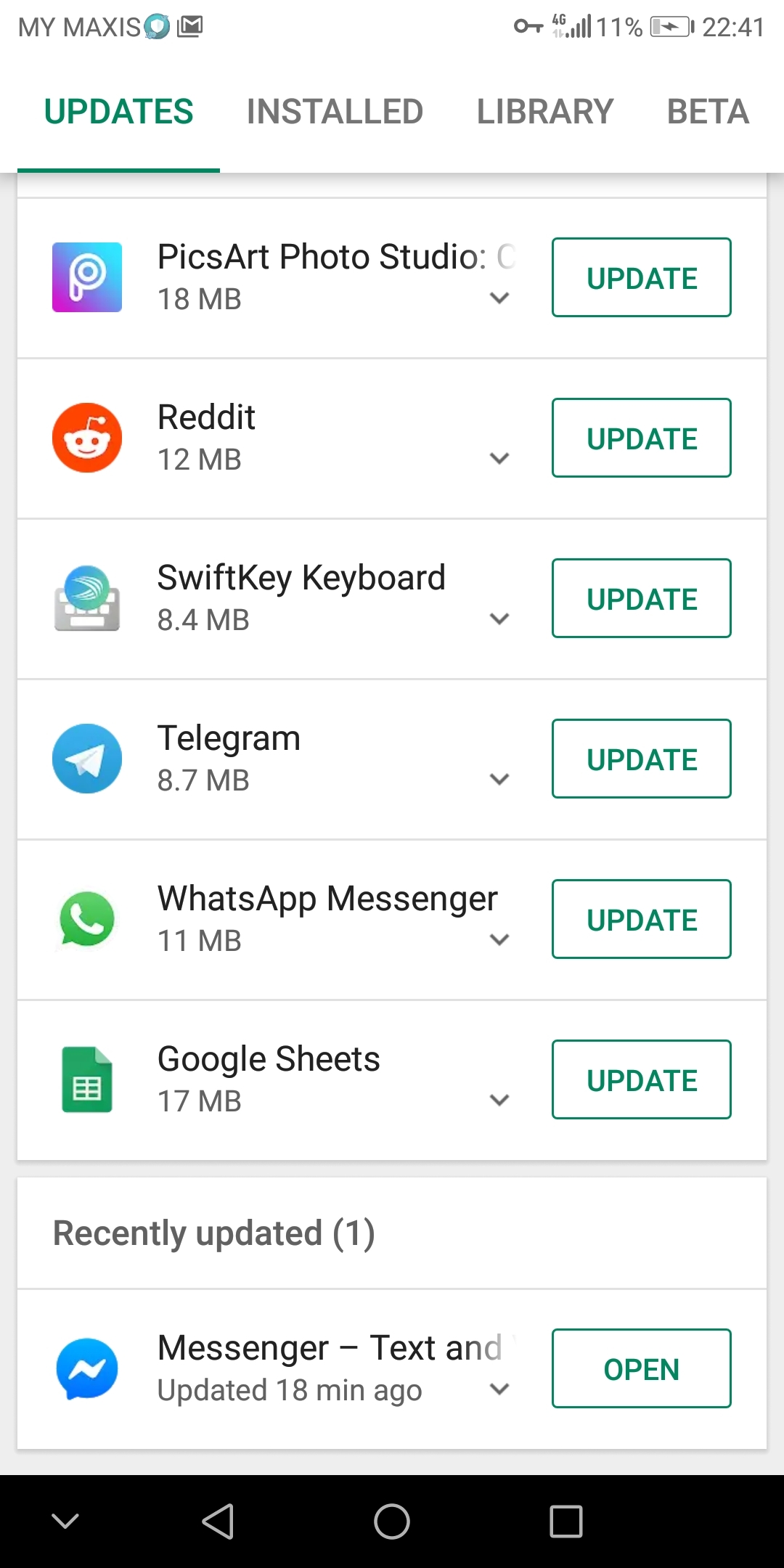Expand the Reddit update changelog
This screenshot has width=784, height=1568.
click(499, 459)
